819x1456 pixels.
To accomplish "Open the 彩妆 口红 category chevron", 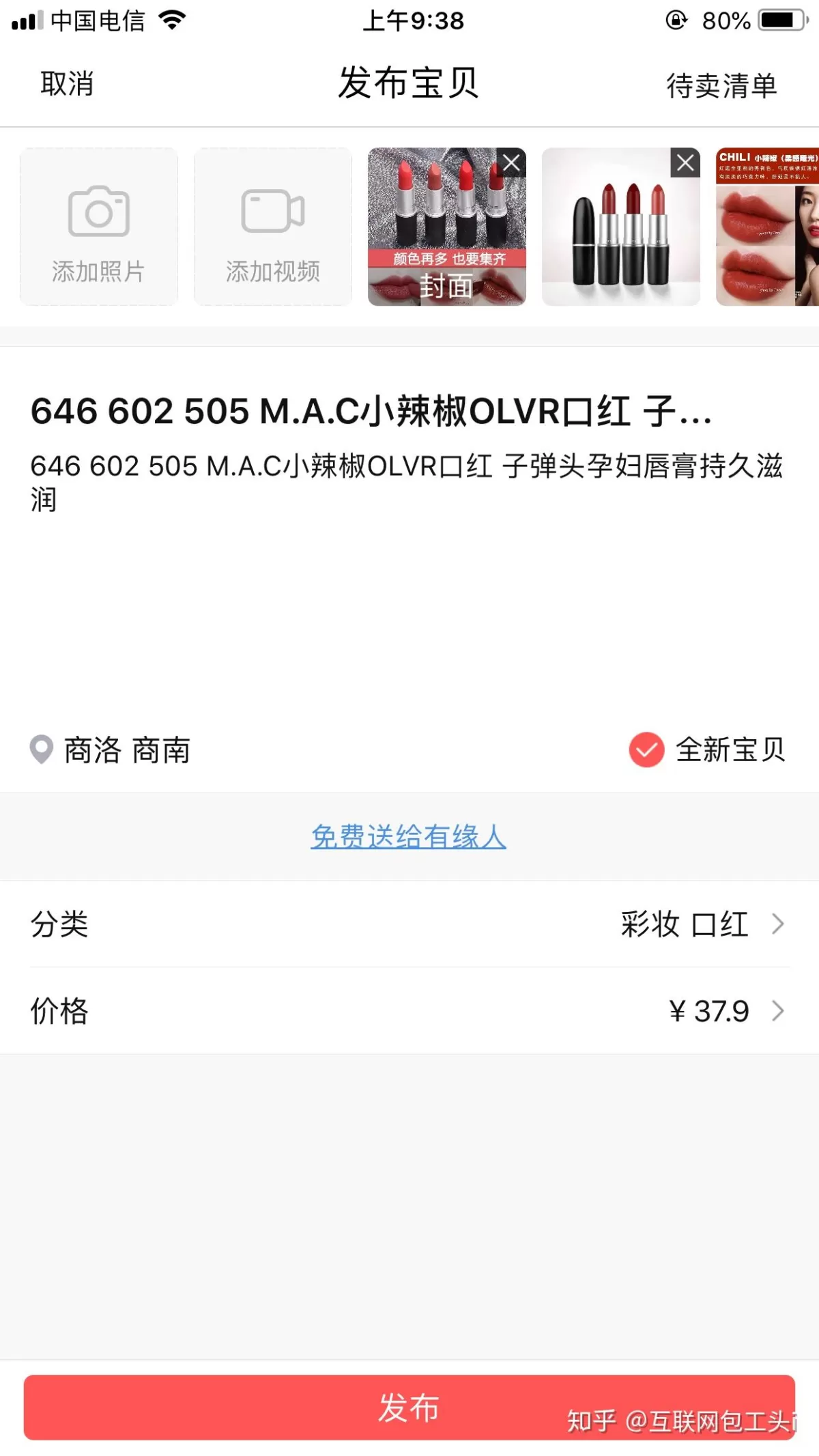I will [777, 925].
